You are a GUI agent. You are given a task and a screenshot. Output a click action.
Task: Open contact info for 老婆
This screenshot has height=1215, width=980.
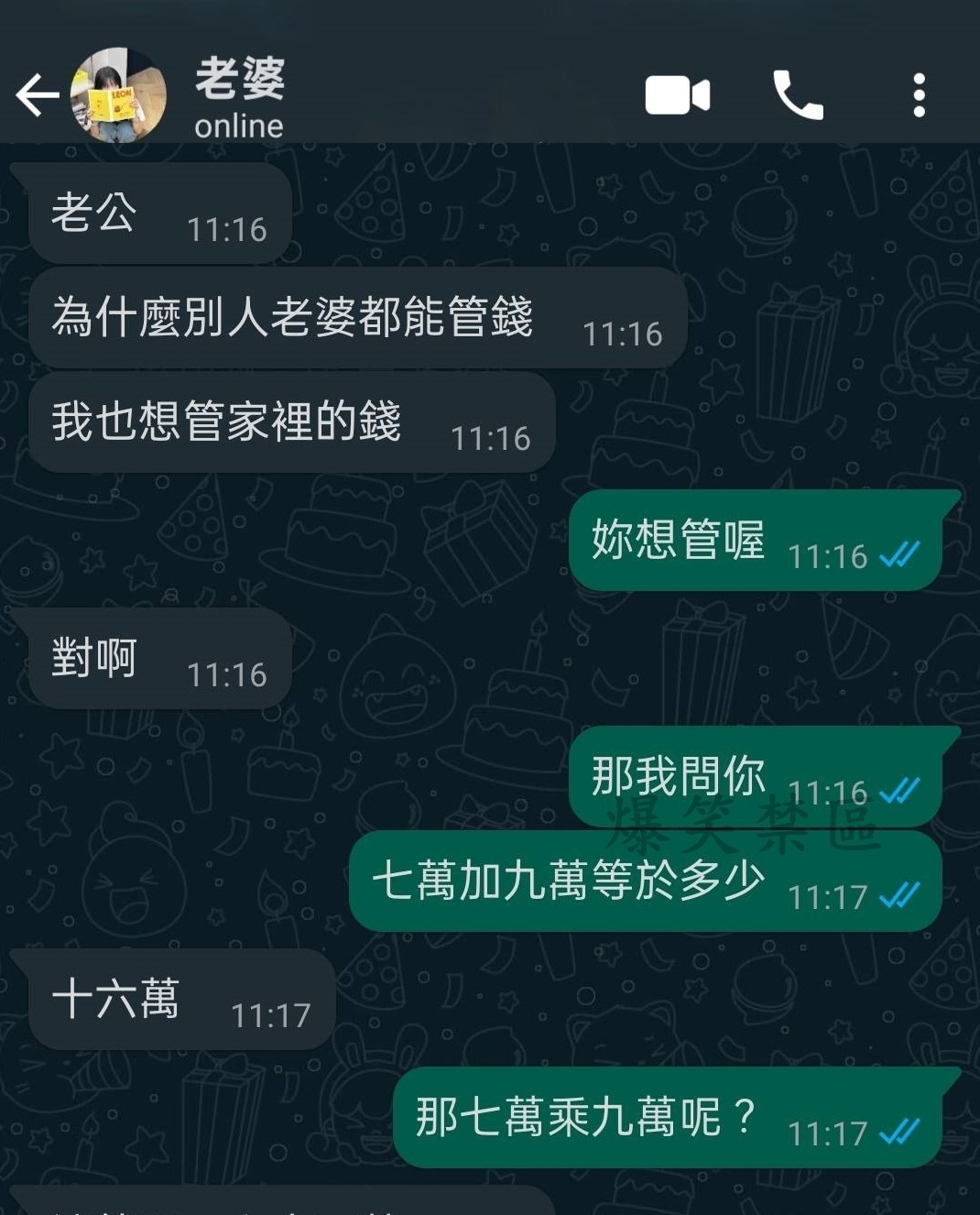pos(240,95)
